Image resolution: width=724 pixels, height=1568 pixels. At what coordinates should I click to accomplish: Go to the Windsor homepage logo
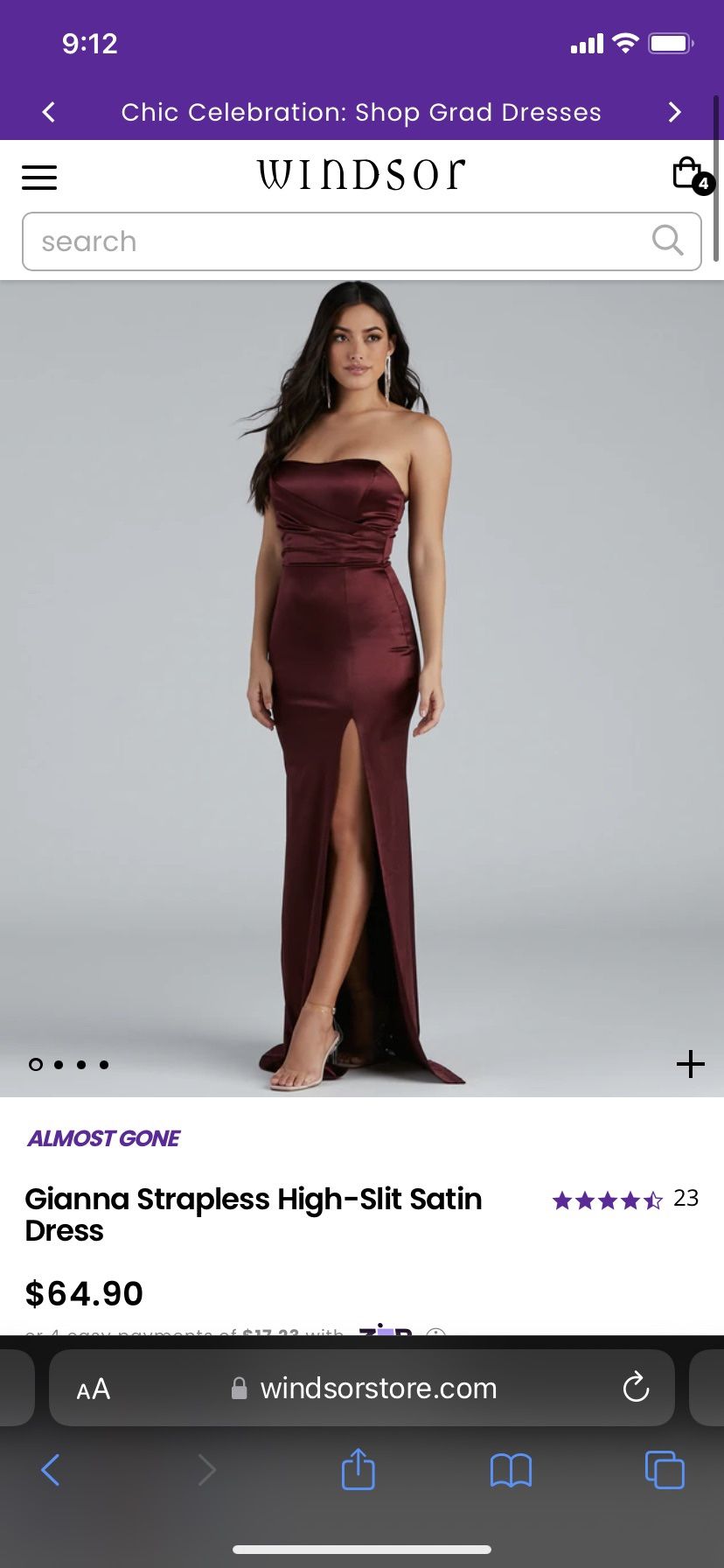(x=361, y=175)
